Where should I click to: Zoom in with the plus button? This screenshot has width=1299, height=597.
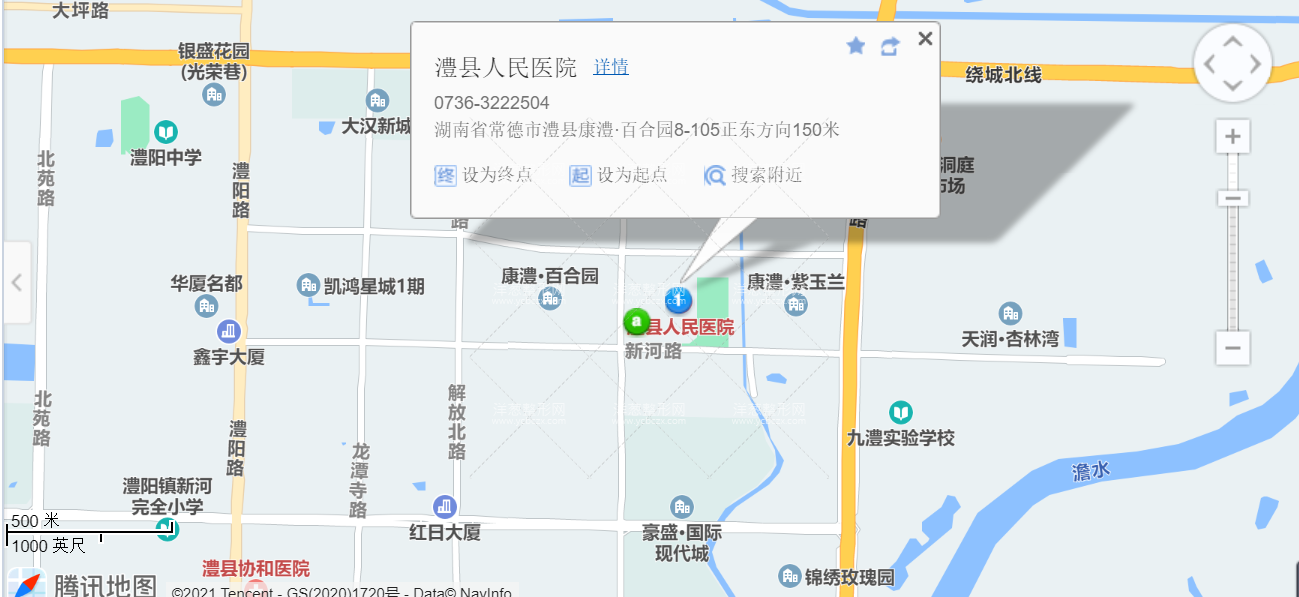click(x=1233, y=137)
